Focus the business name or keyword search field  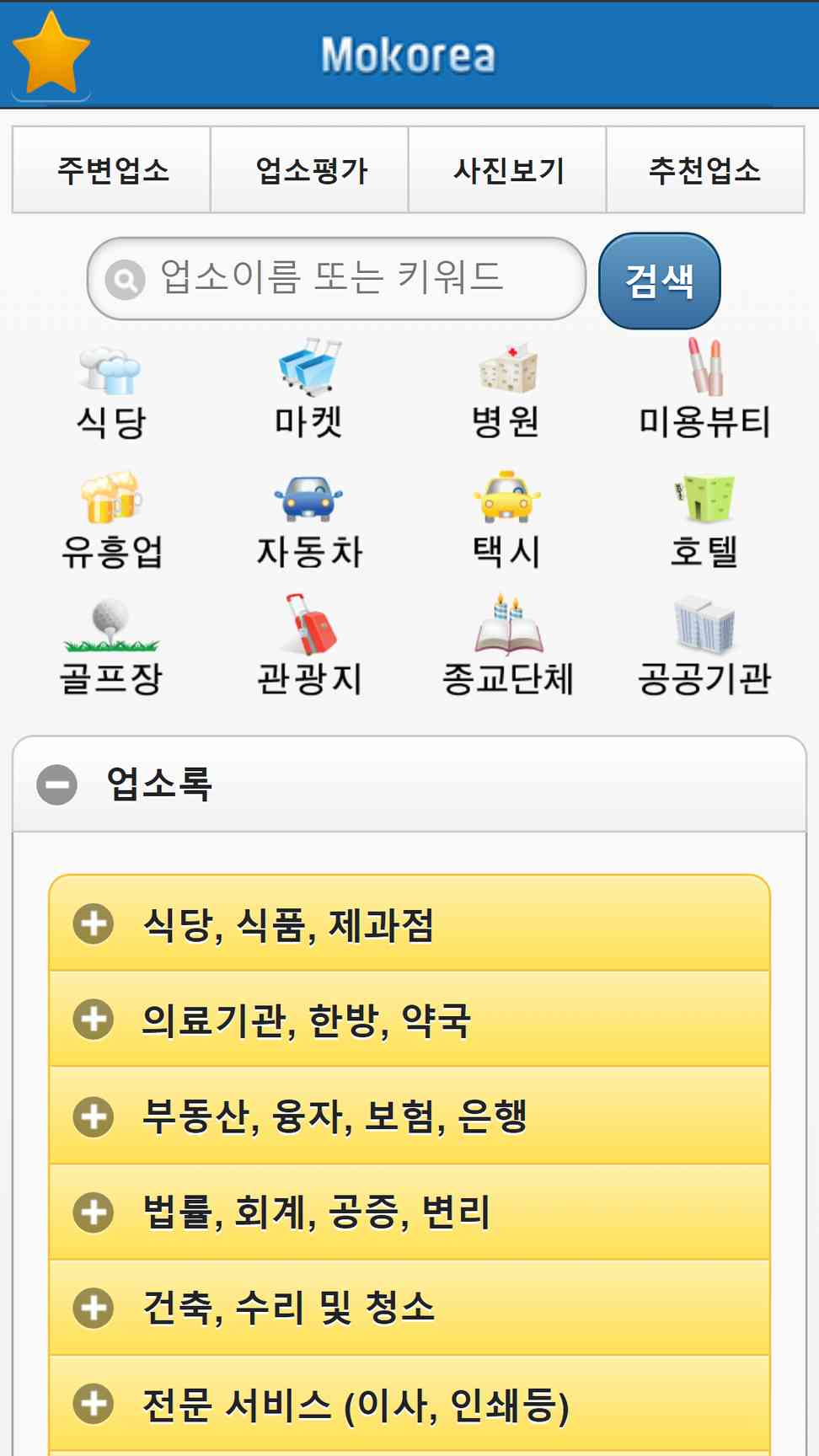click(336, 279)
